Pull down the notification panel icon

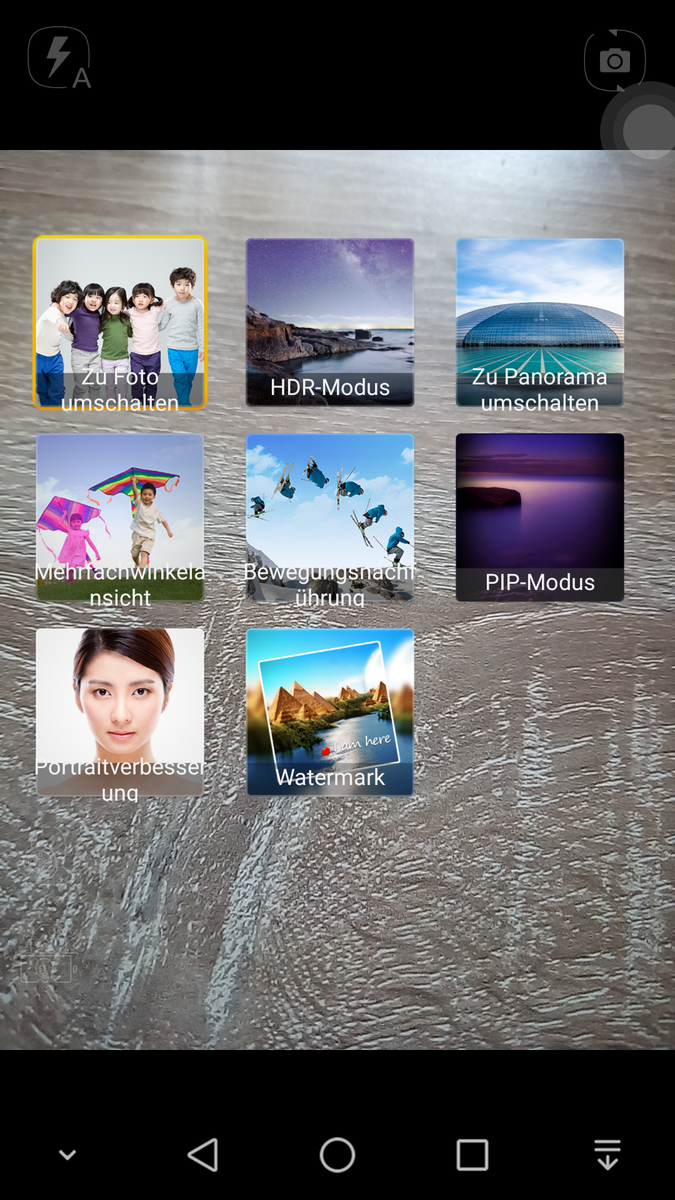point(607,1155)
